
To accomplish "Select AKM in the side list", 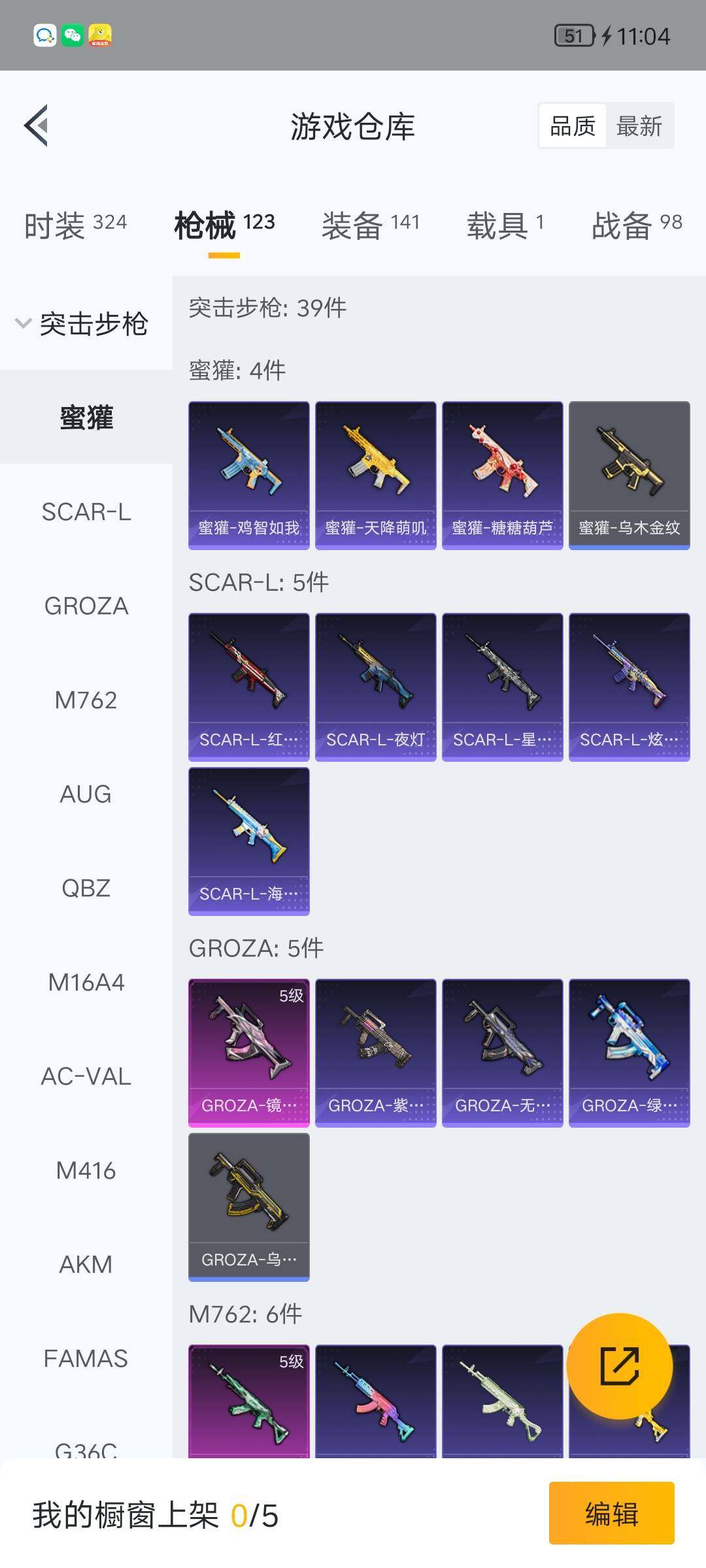I will pyautogui.click(x=86, y=1264).
